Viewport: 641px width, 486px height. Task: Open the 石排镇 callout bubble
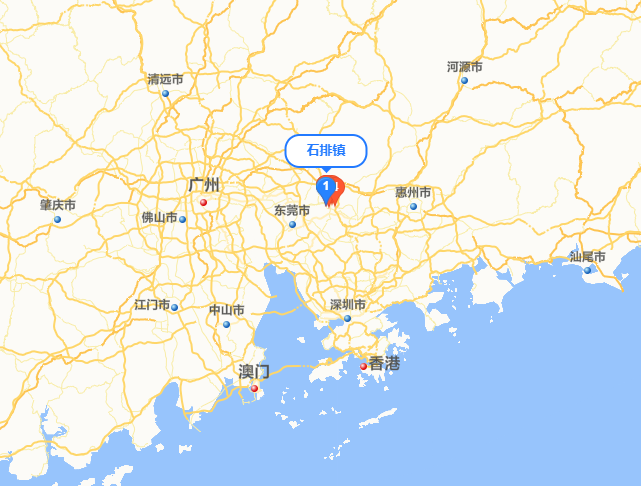(326, 151)
